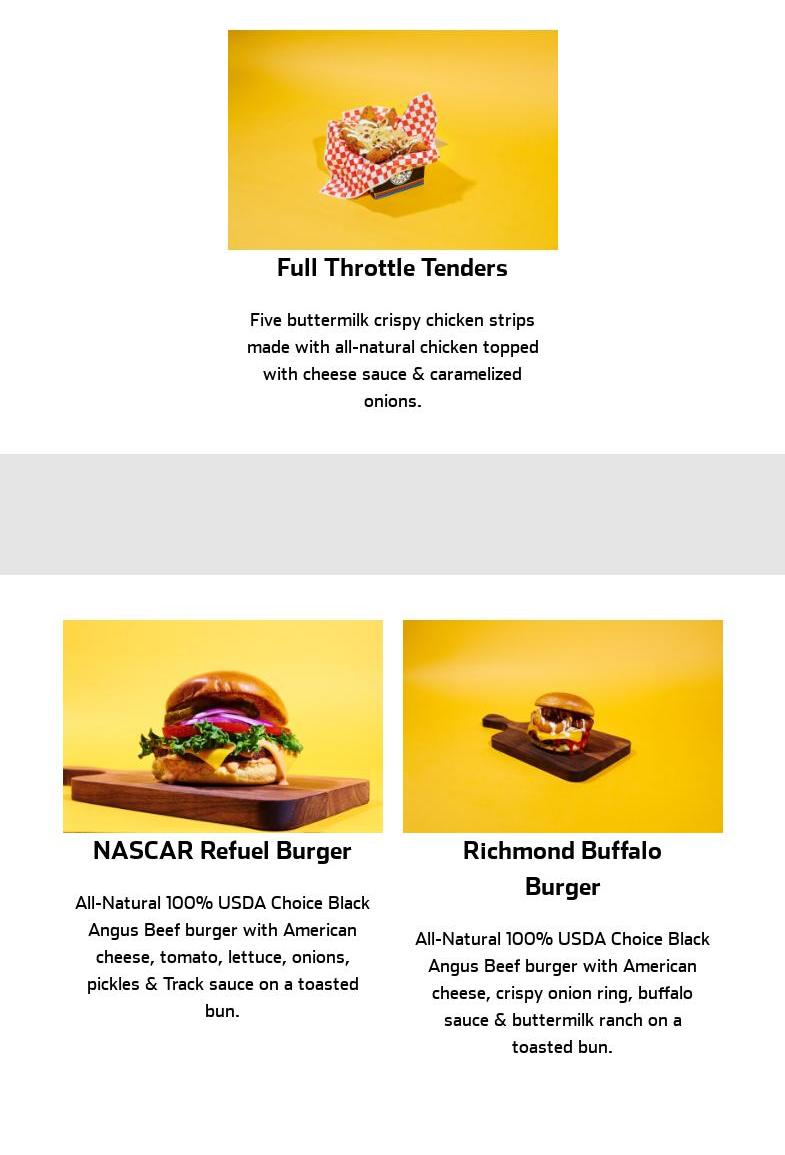The width and height of the screenshot is (785, 1155).
Task: Select the Richmond Buffalo Burger picture
Action: 562,726
